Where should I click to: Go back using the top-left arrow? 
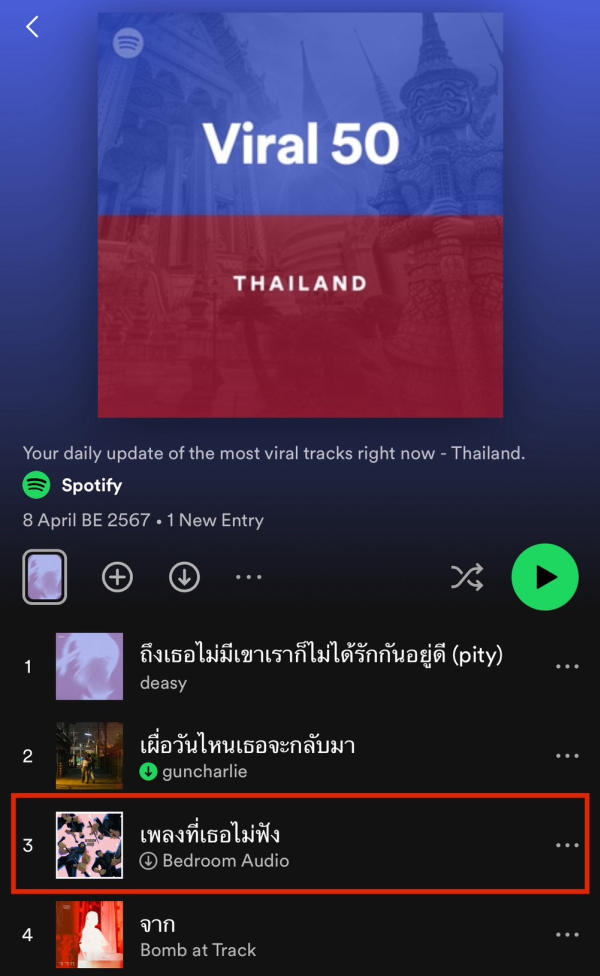32,27
